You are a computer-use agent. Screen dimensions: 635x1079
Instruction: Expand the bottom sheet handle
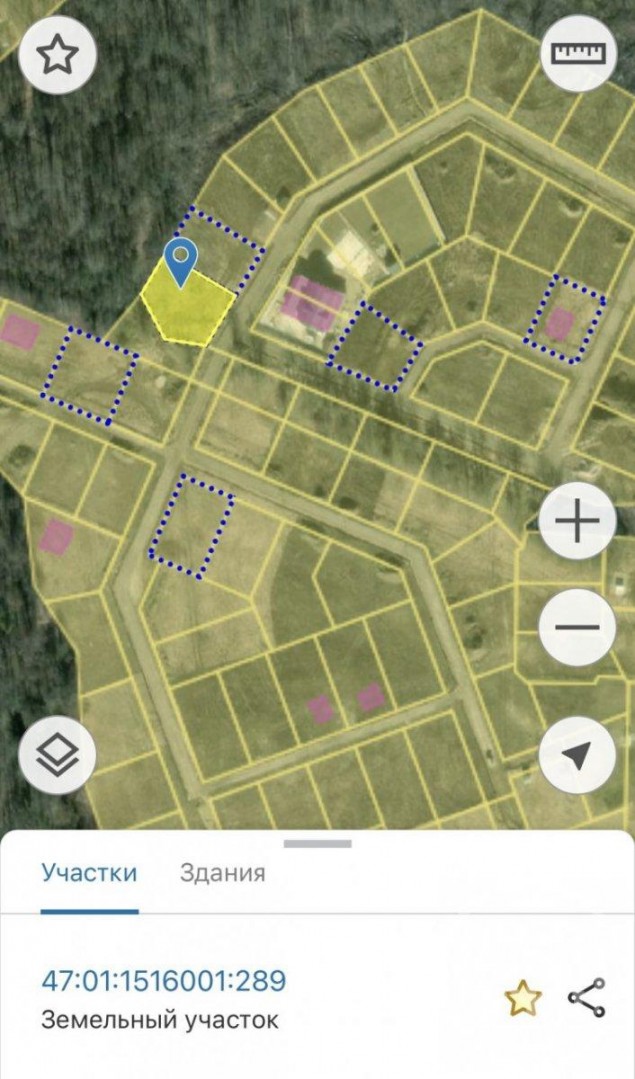click(x=317, y=844)
